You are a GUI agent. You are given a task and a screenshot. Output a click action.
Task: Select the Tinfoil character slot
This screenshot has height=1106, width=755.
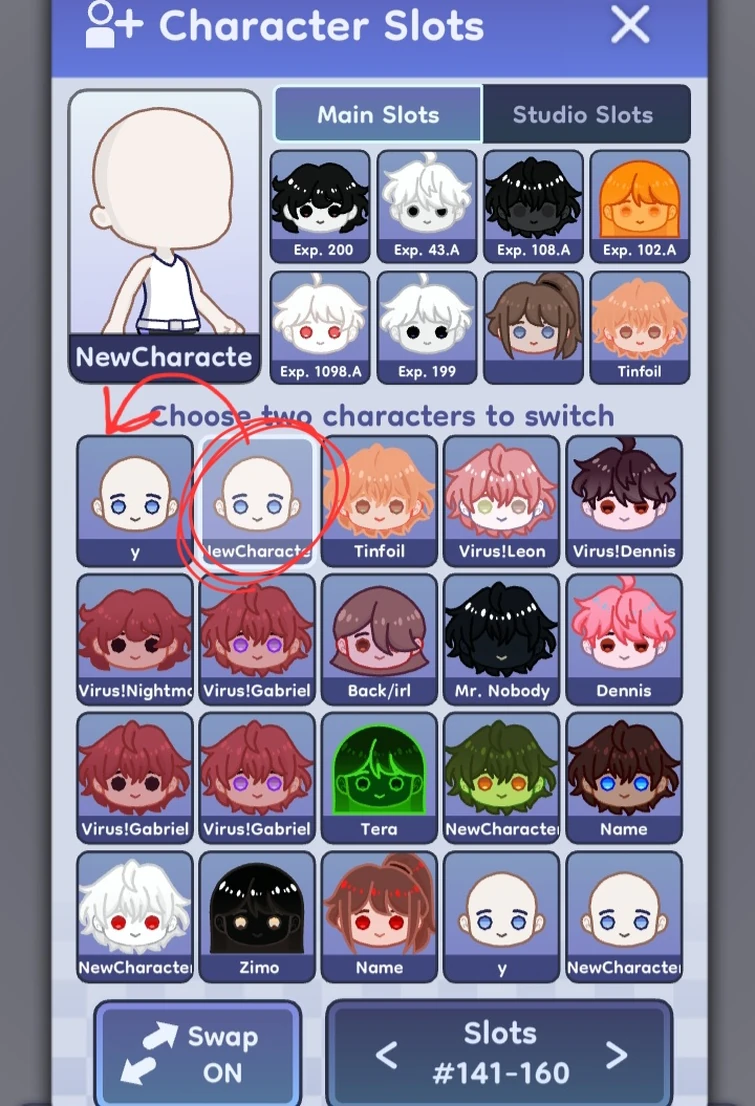(379, 498)
